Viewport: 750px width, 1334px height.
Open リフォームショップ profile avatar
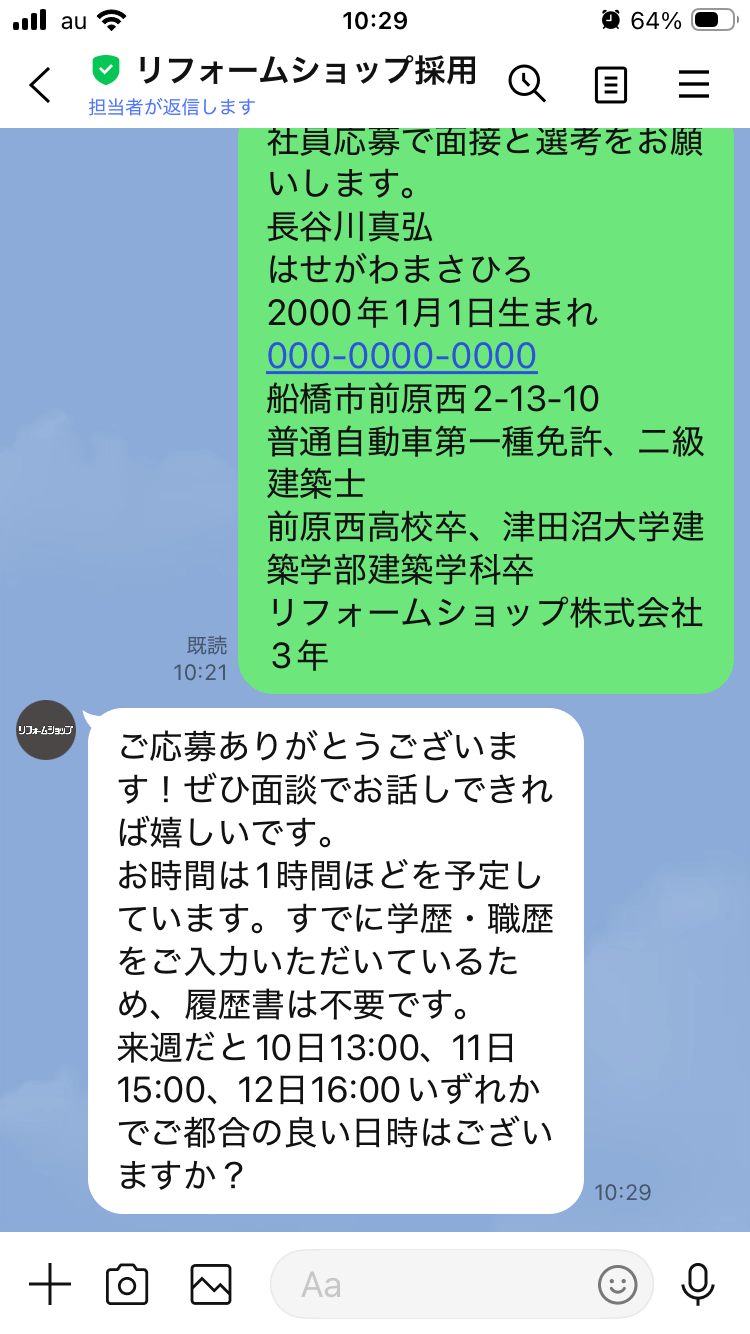coord(46,730)
